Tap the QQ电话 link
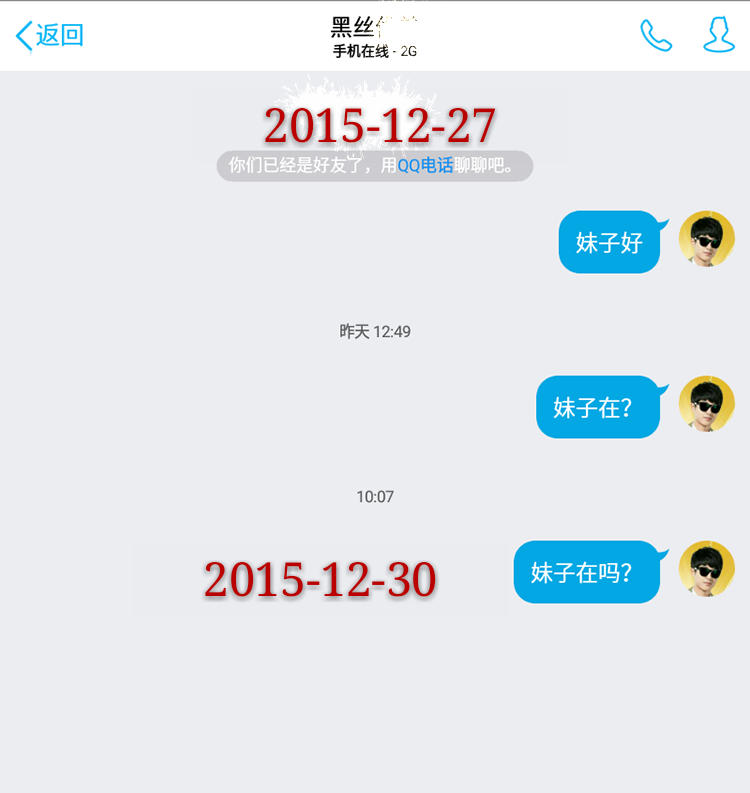The width and height of the screenshot is (750, 793). click(425, 166)
